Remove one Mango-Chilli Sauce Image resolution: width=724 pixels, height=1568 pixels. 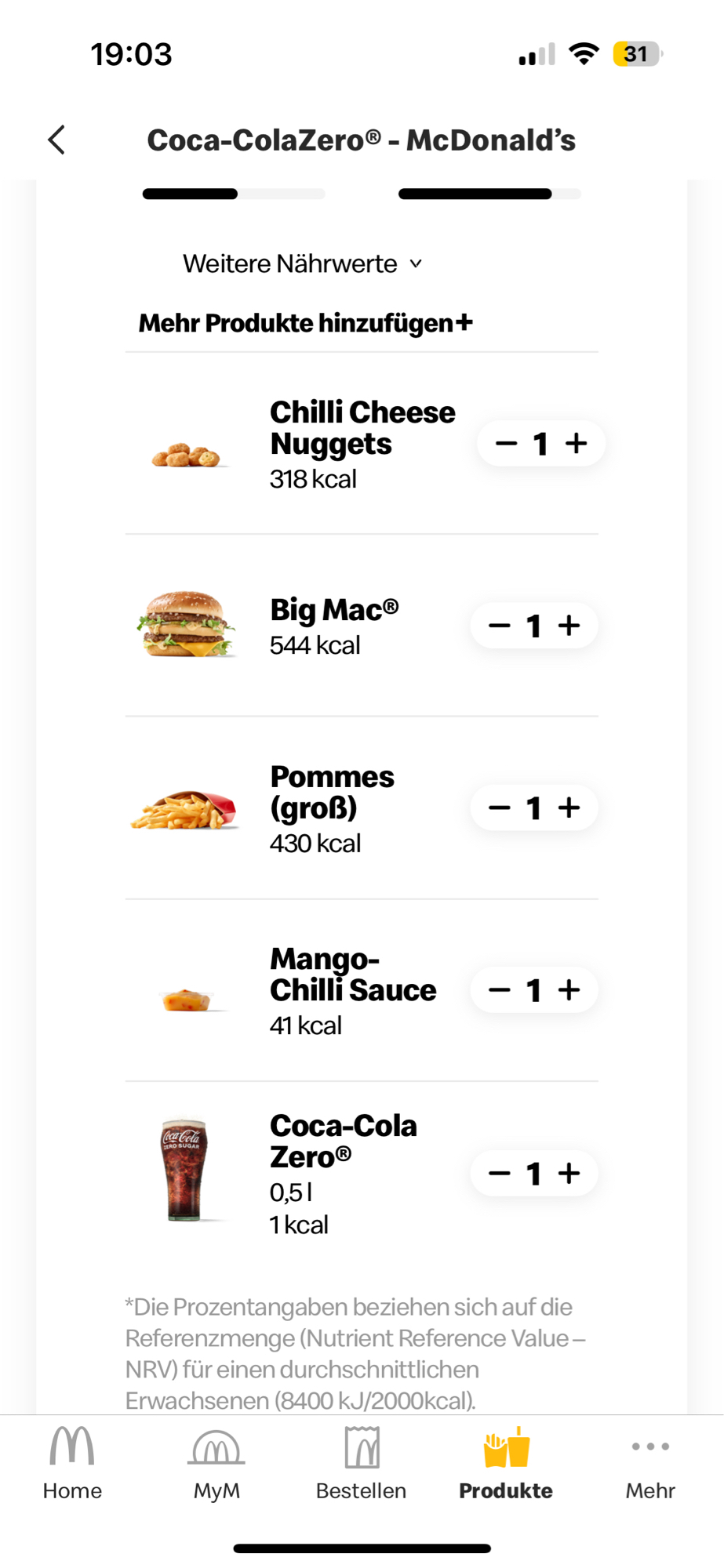(500, 989)
